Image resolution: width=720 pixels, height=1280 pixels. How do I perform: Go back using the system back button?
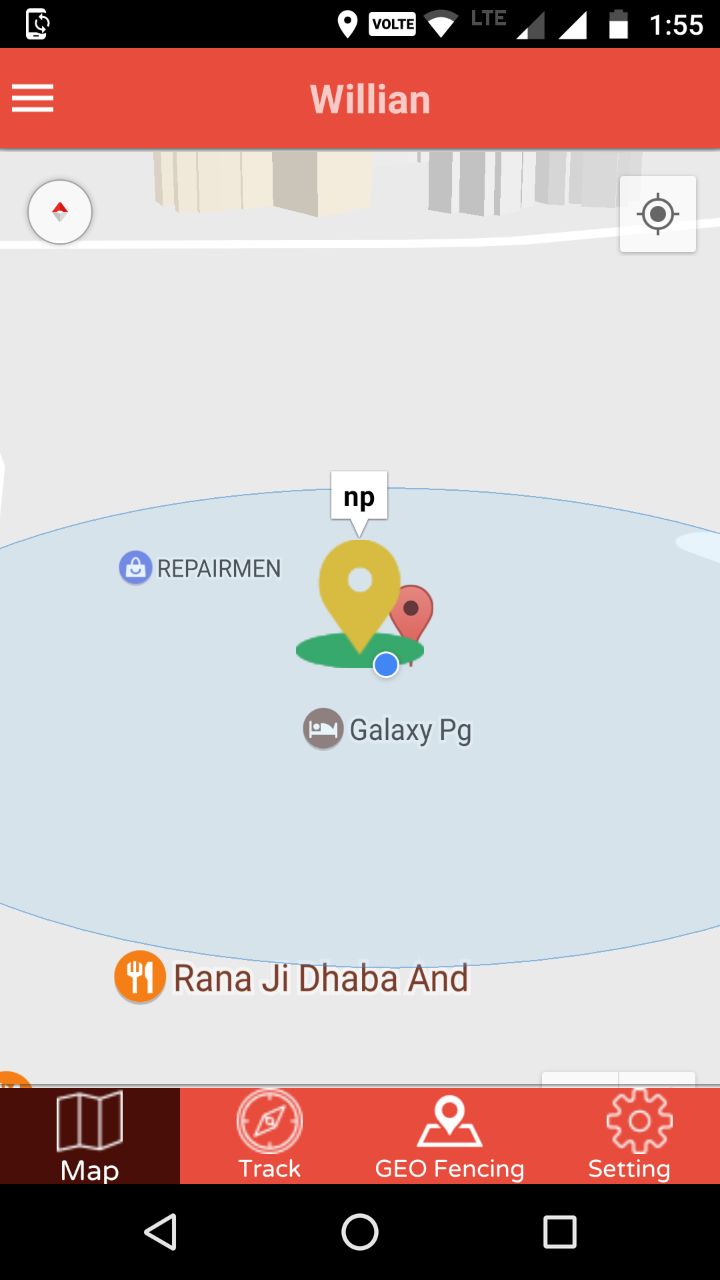point(160,1232)
